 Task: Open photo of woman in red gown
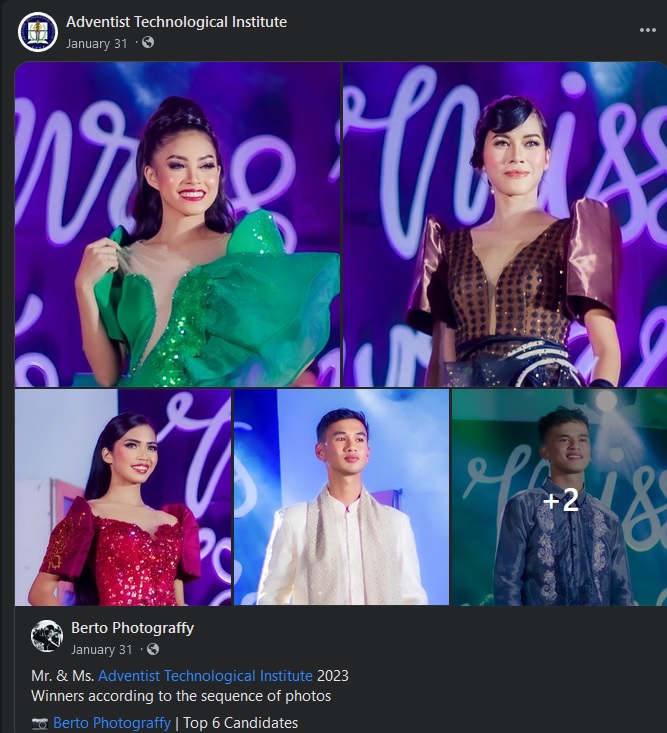click(123, 497)
